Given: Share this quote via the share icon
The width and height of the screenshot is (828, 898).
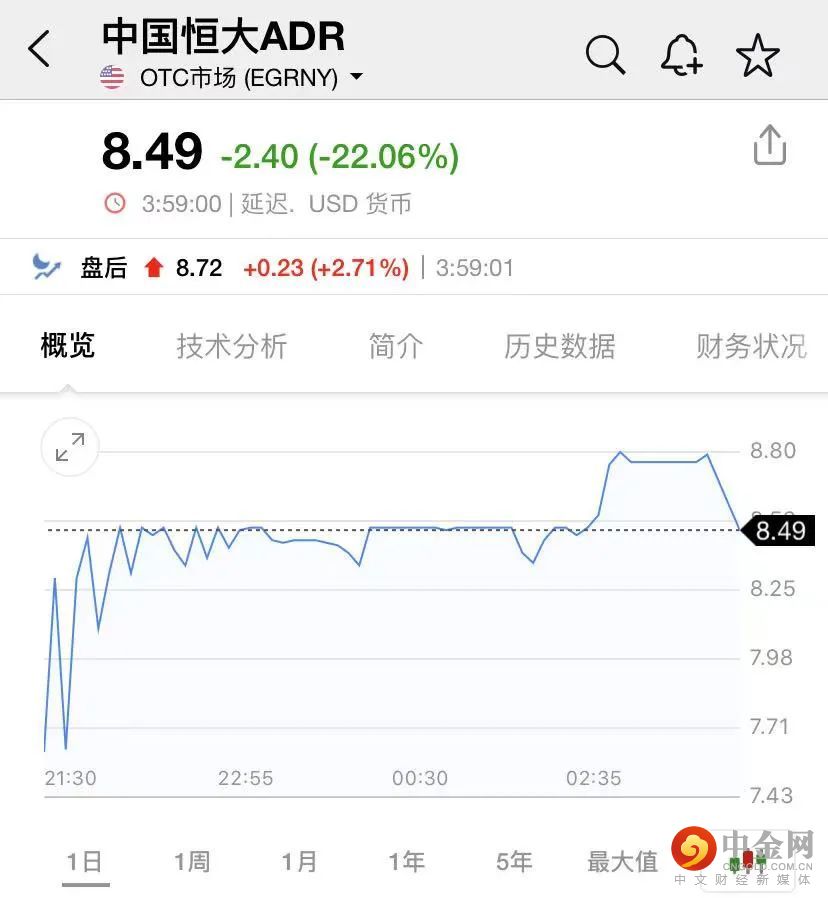Looking at the screenshot, I should pos(769,145).
